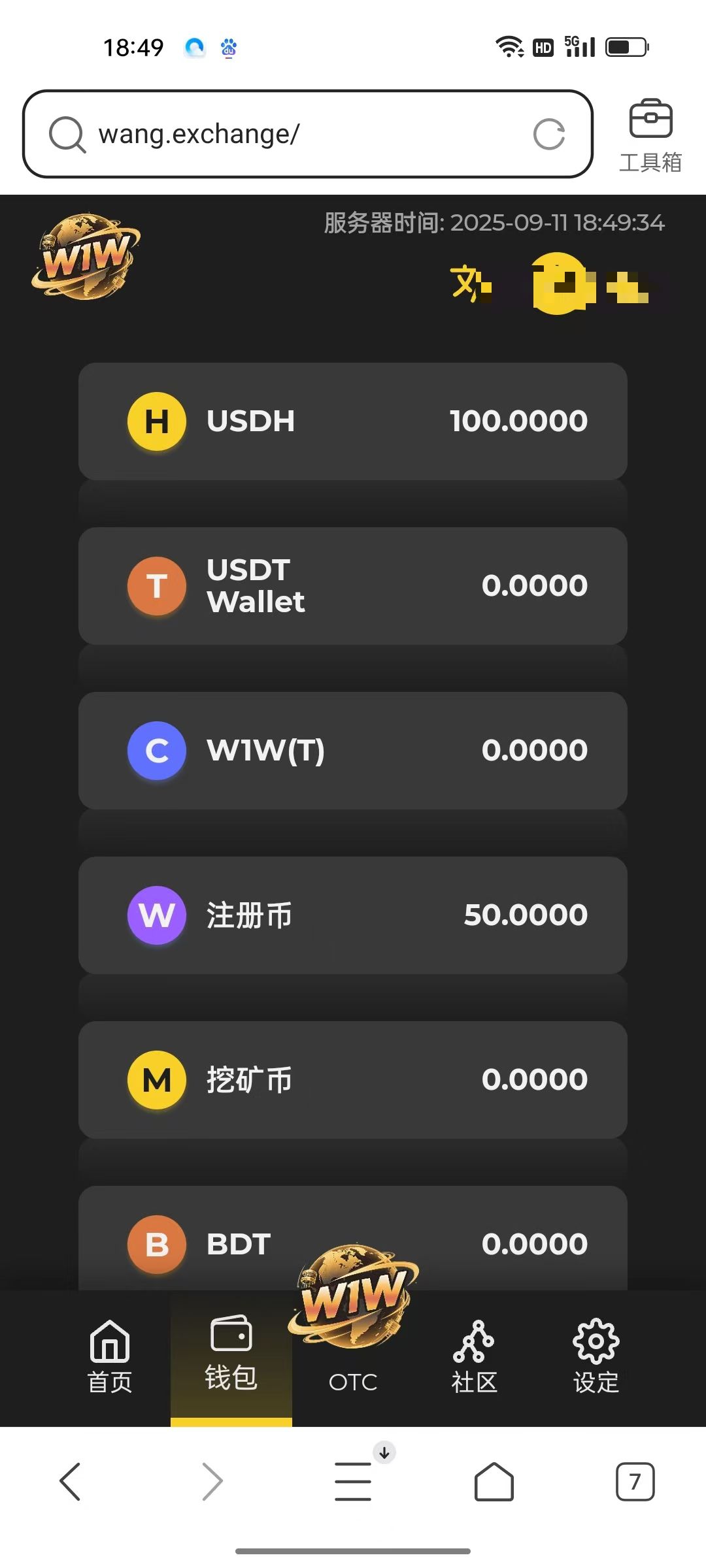706x1568 pixels.
Task: Open the 工具箱 toolbox
Action: point(650,135)
